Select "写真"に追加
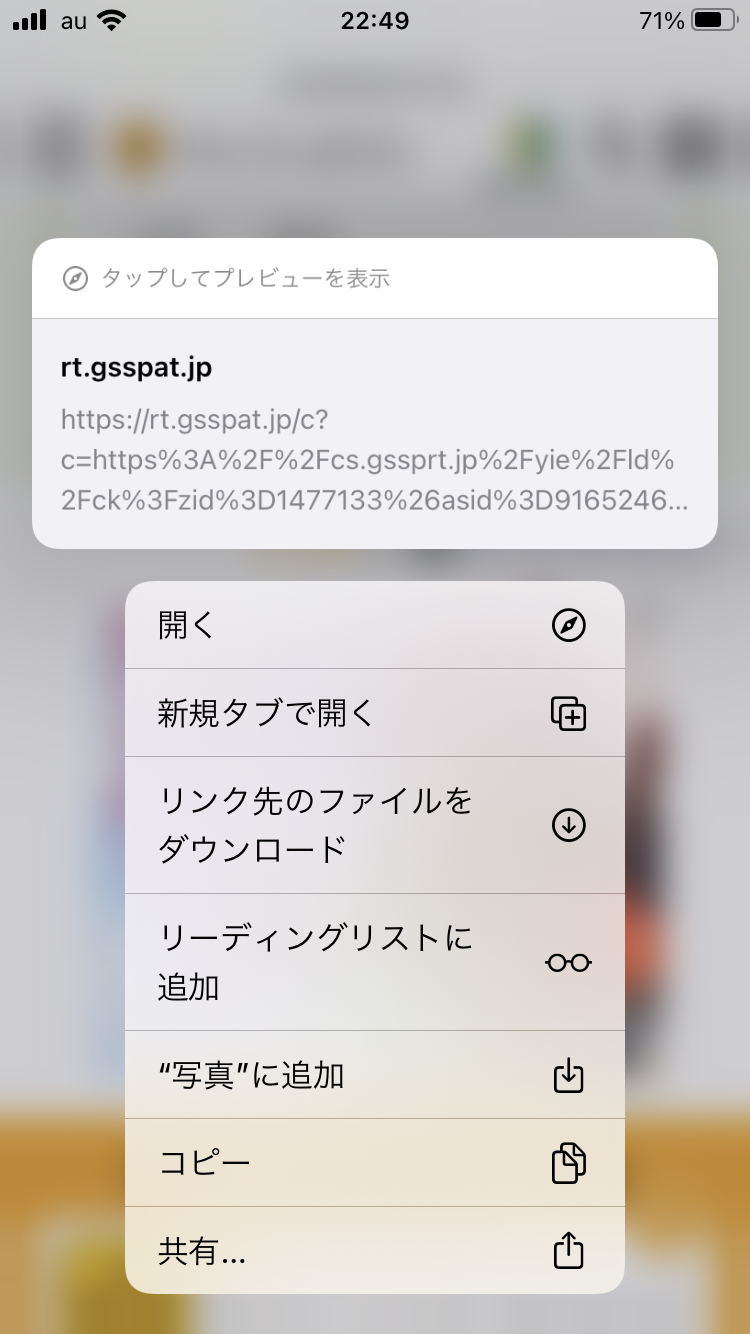 point(374,1075)
